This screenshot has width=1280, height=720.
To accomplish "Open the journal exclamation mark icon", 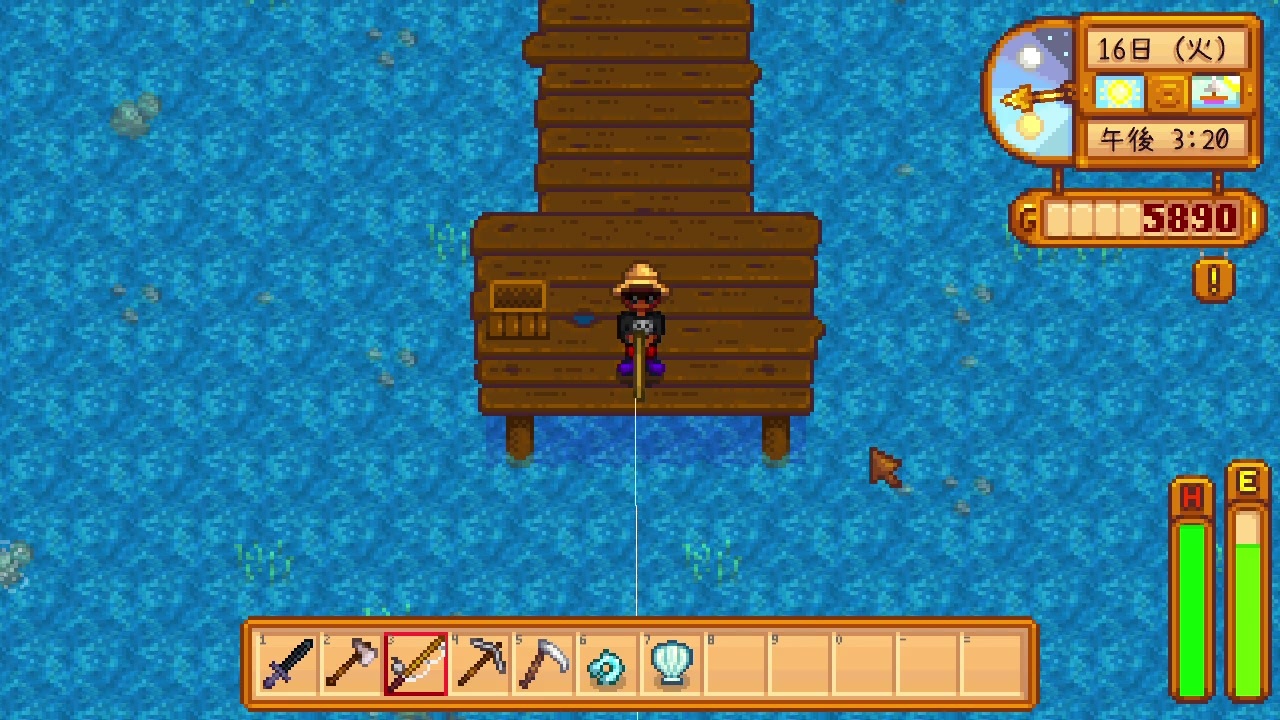I will click(1213, 280).
